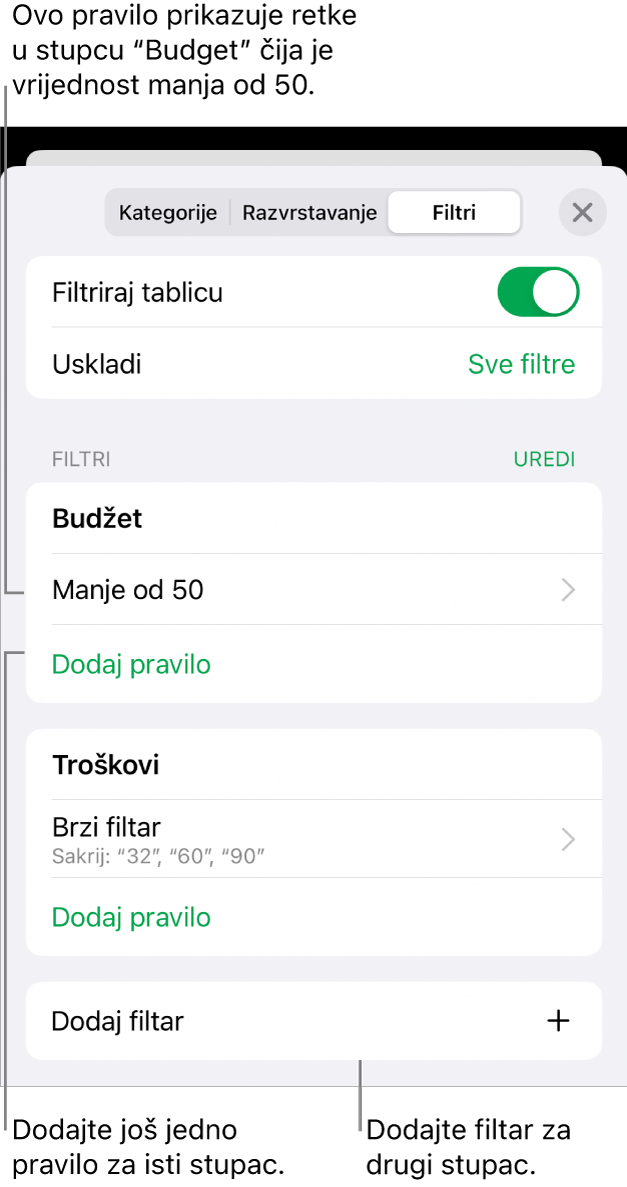
Task: Add a rule under Budžet
Action: pyautogui.click(x=131, y=664)
